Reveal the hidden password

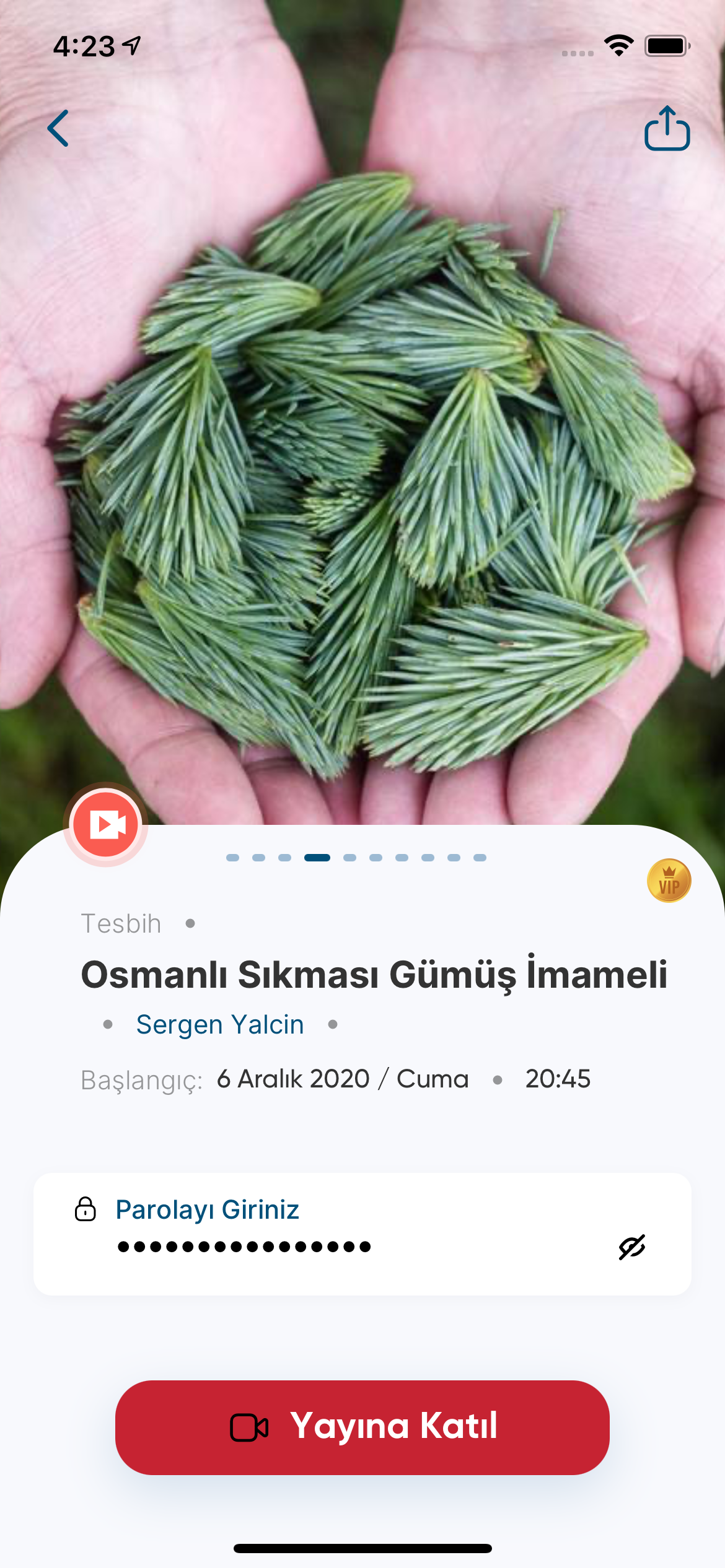632,1247
